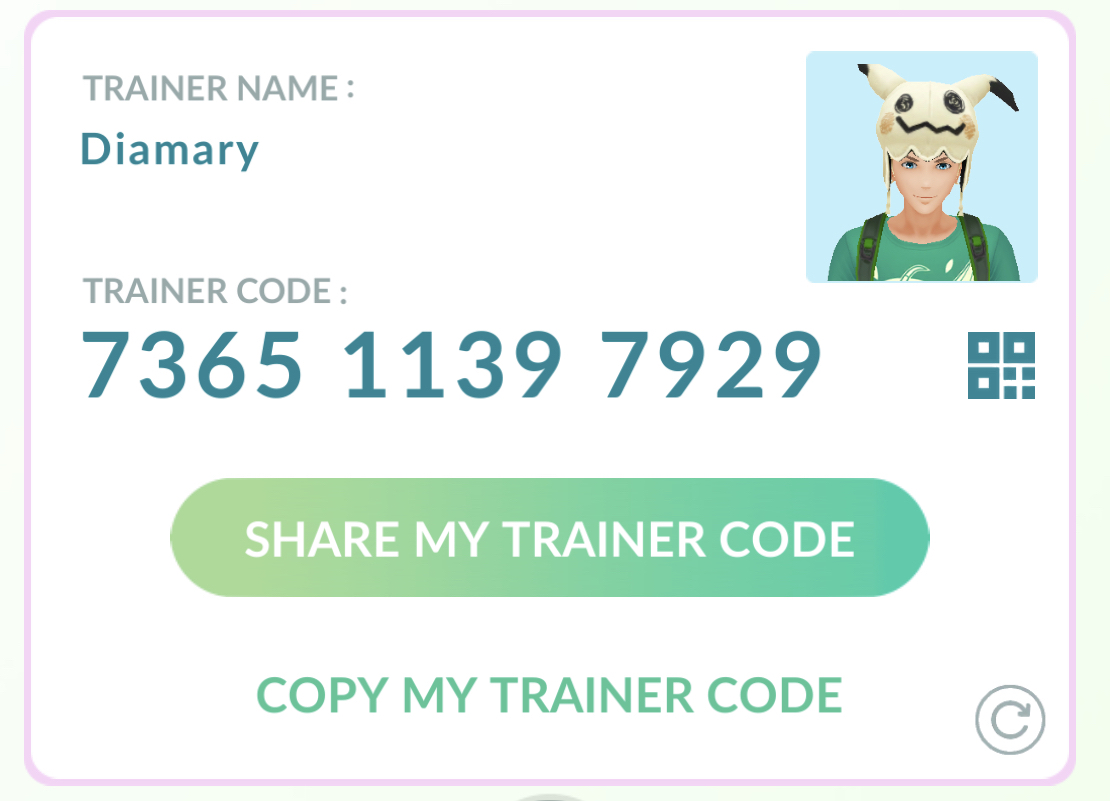Refresh the trainer code
Viewport: 1110px width, 801px height.
click(x=1010, y=719)
